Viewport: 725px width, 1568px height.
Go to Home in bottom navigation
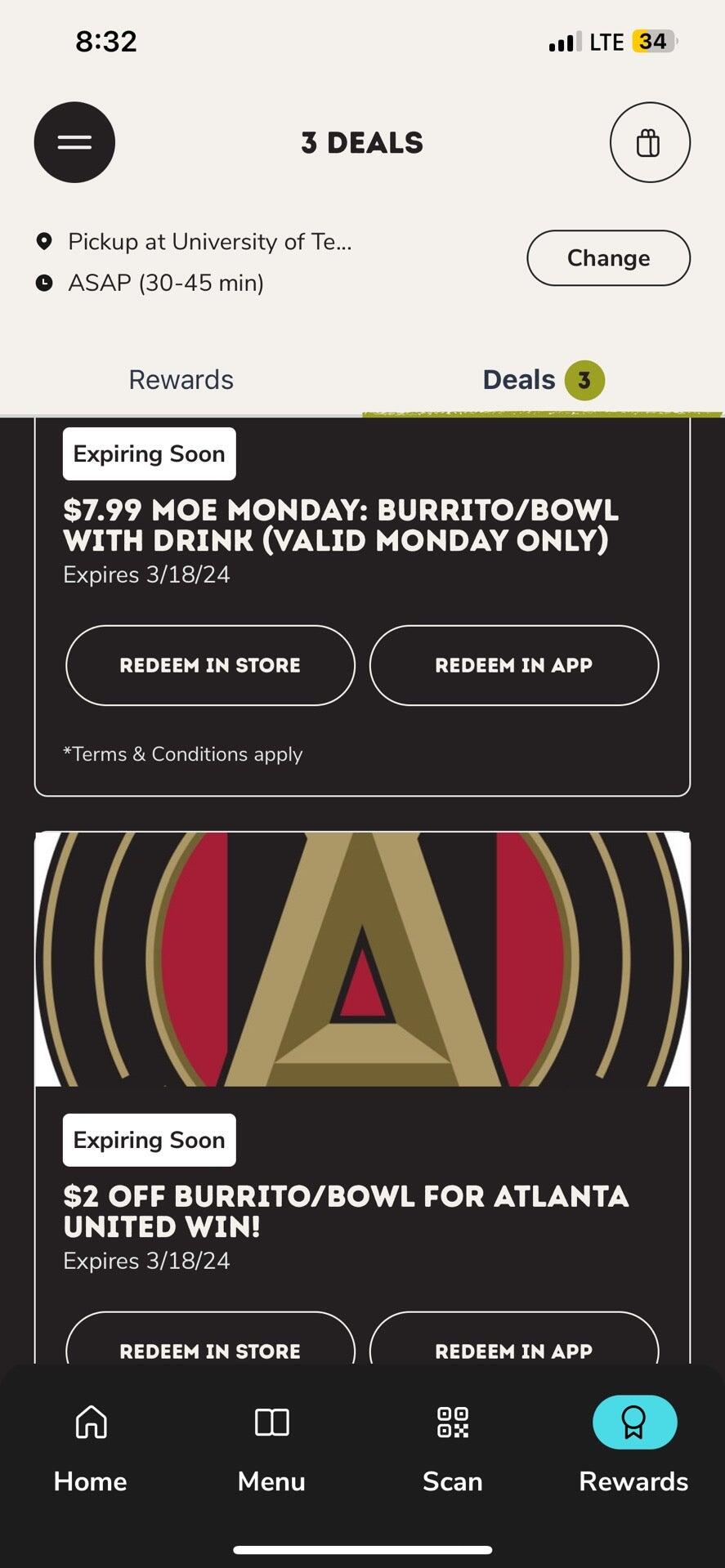pyautogui.click(x=91, y=1445)
